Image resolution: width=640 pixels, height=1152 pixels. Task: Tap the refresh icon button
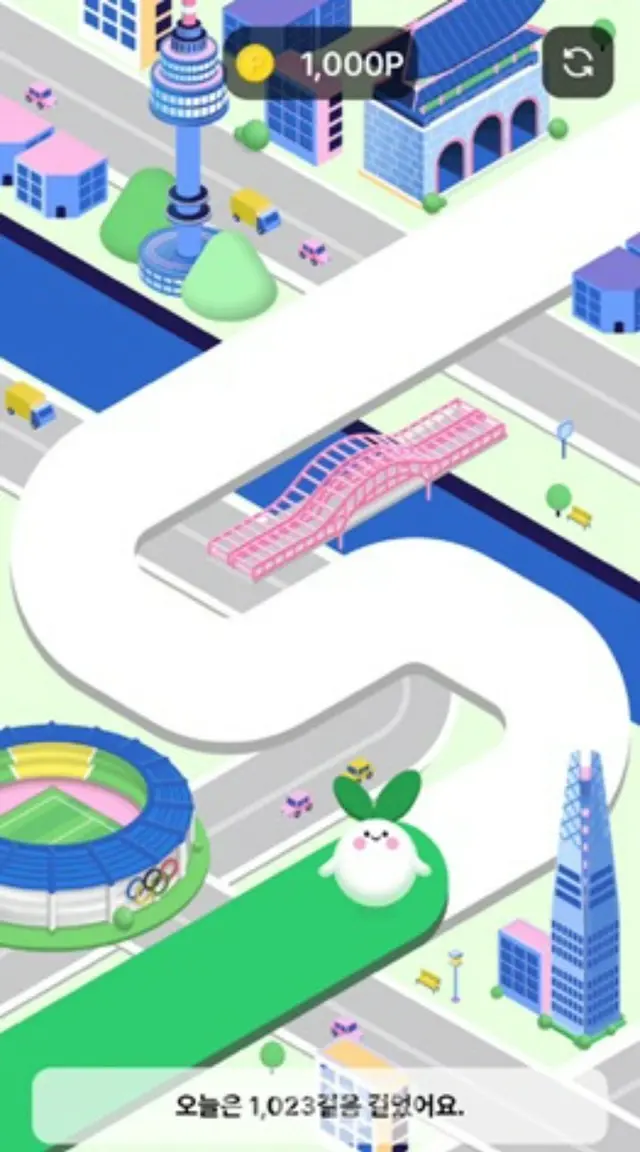[x=577, y=62]
